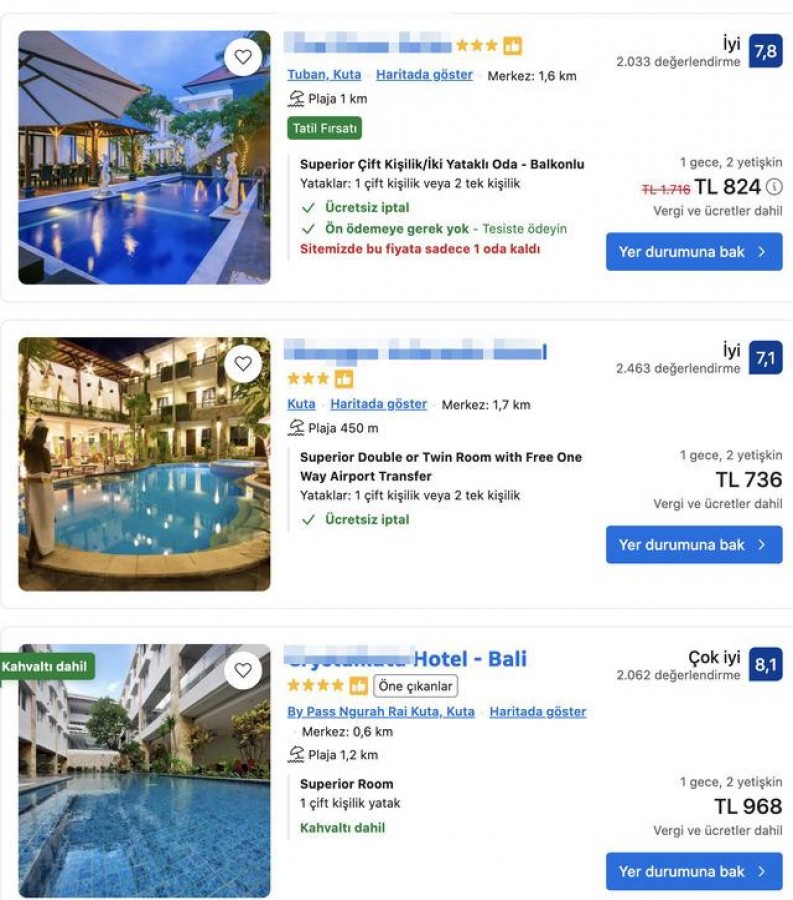Viewport: 793px width, 900px height.
Task: Open the Kuta location link of second hotel
Action: 301,404
